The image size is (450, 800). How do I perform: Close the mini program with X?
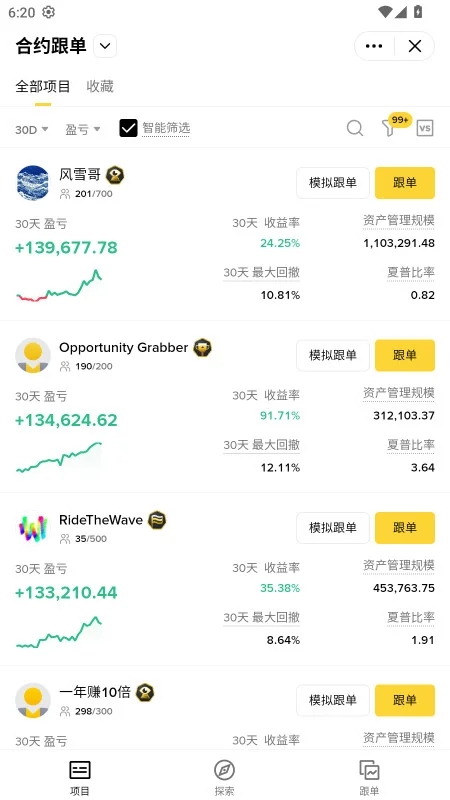tap(415, 46)
